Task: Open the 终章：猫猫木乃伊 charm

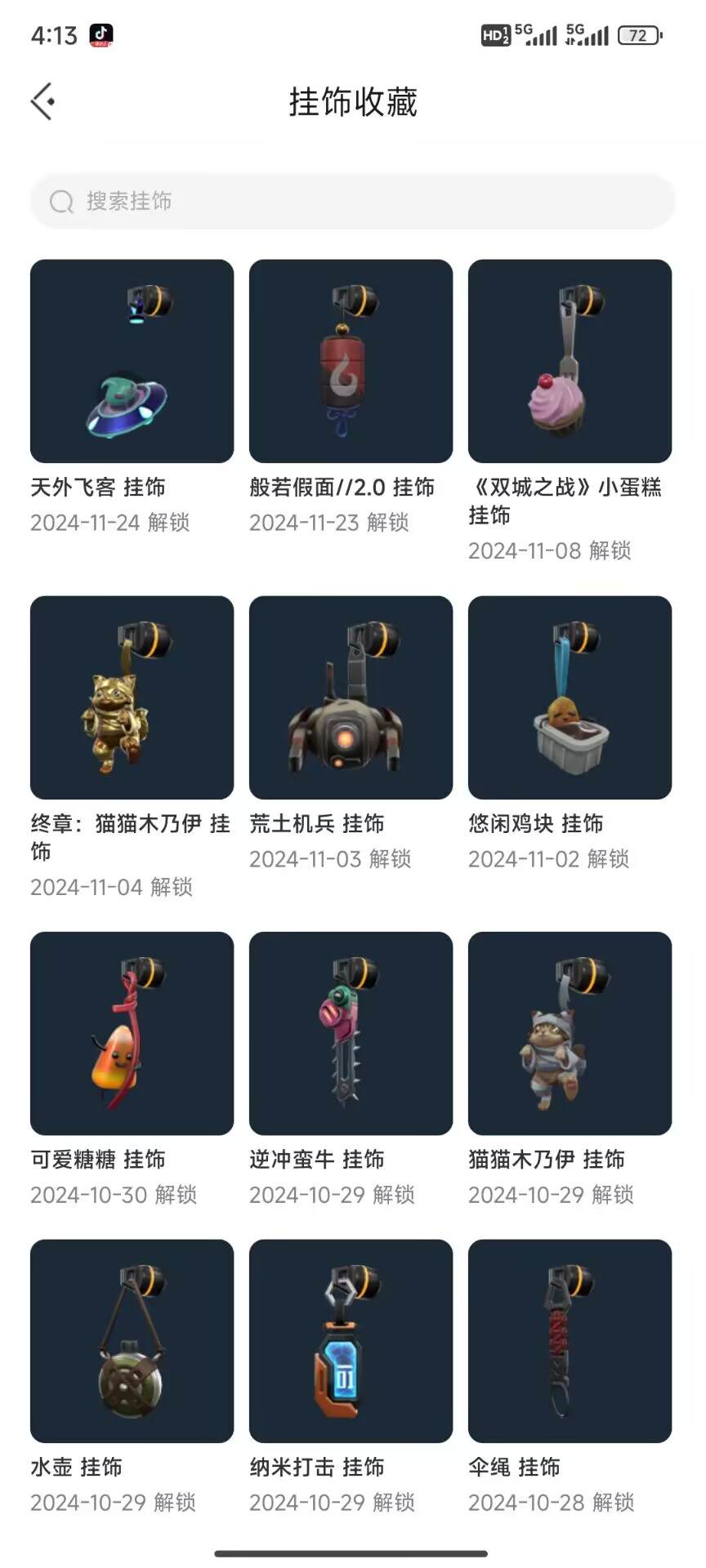Action: coord(132,697)
